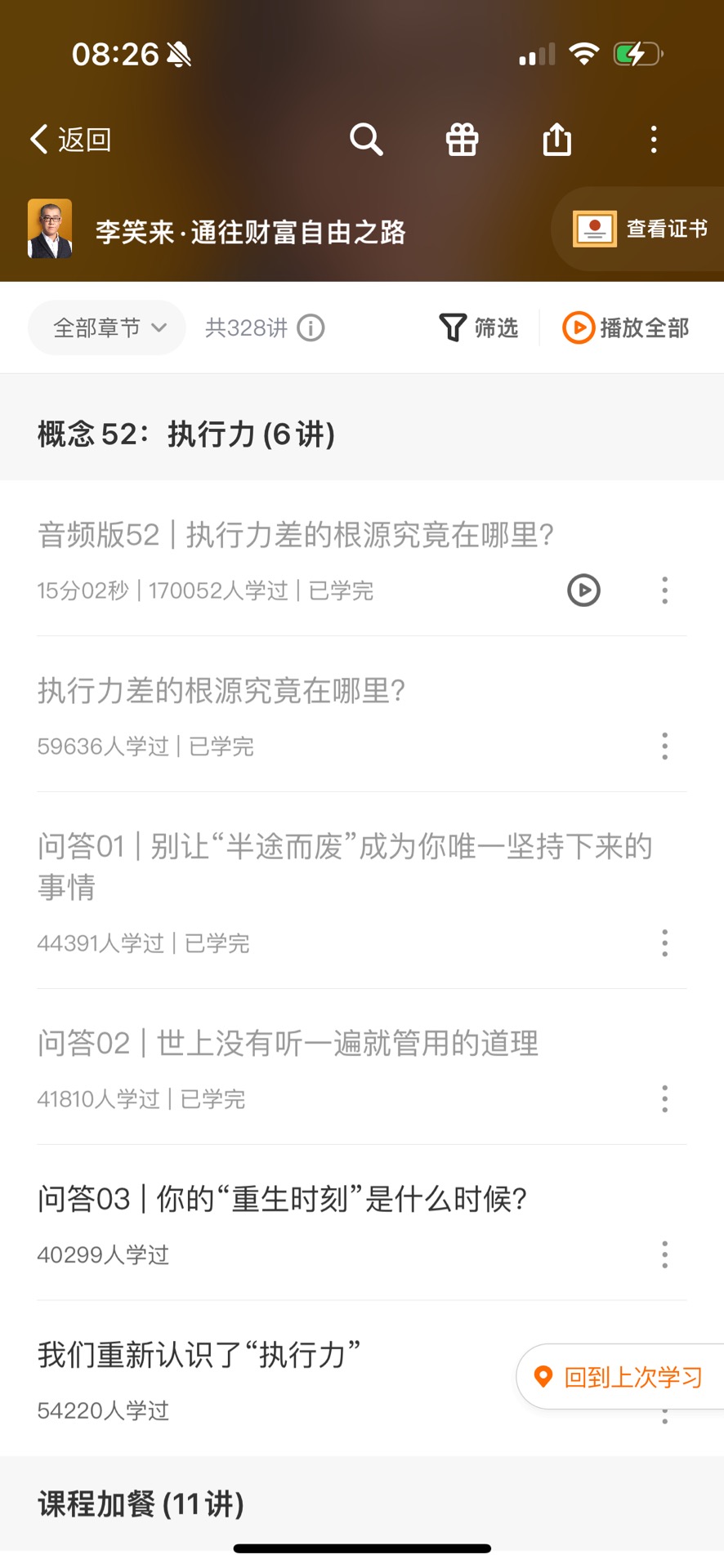Open the 全部章节 chapter dropdown
Image resolution: width=724 pixels, height=1568 pixels.
(106, 327)
